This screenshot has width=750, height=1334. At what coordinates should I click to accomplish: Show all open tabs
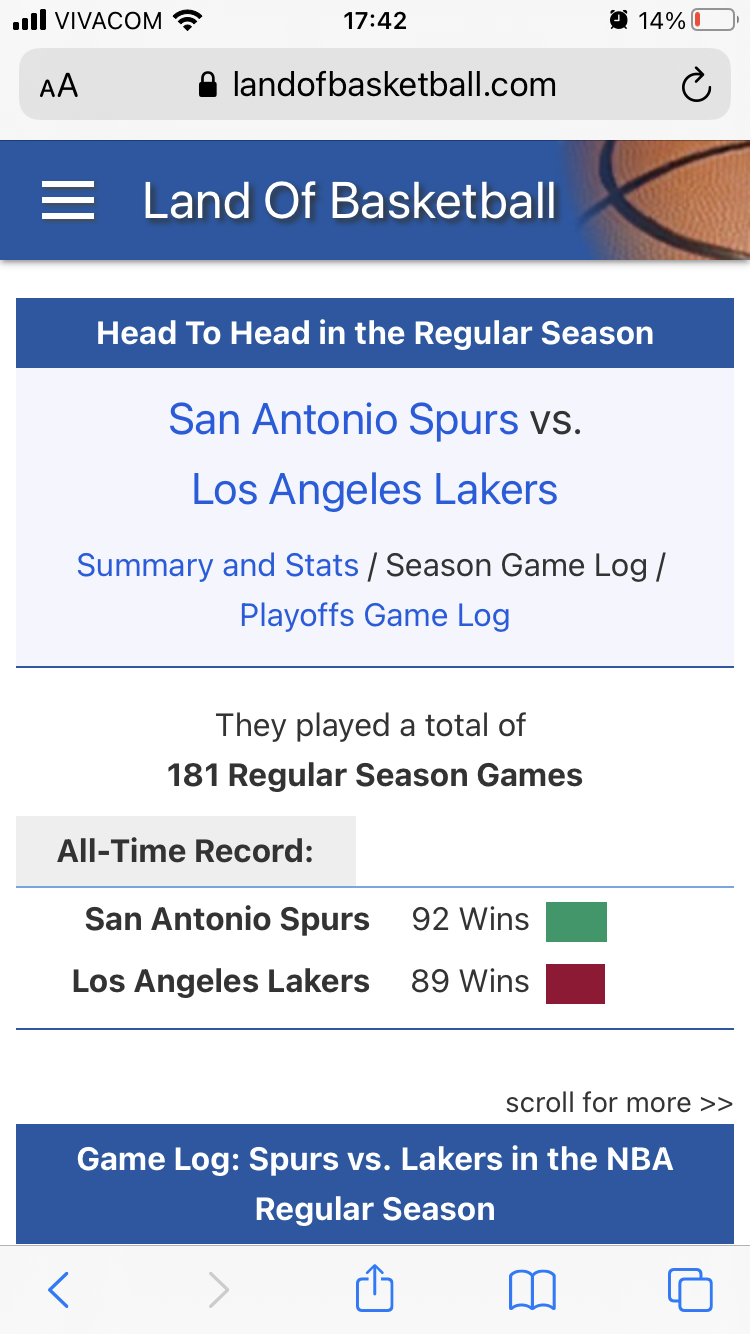[690, 1290]
